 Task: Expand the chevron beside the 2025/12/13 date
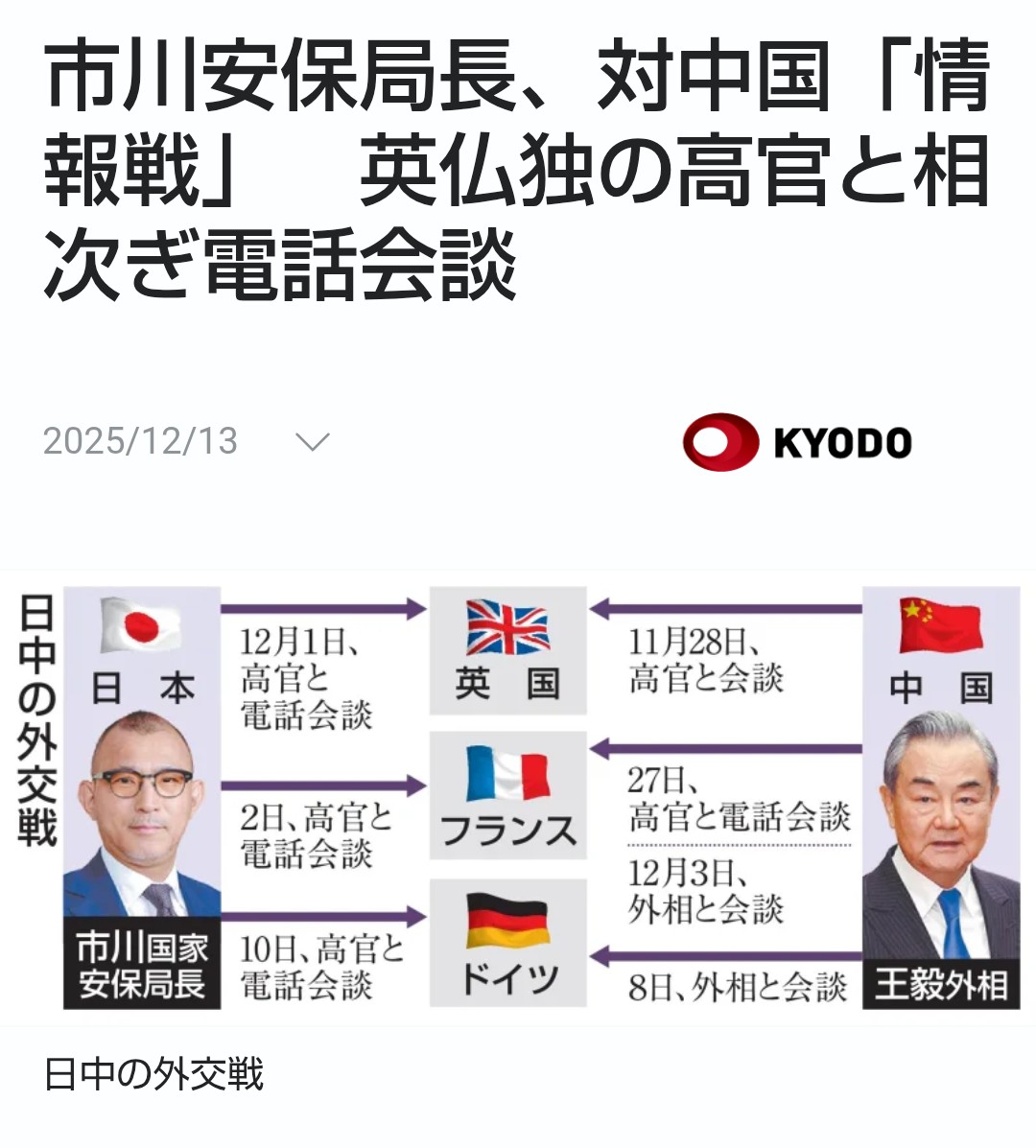(313, 441)
